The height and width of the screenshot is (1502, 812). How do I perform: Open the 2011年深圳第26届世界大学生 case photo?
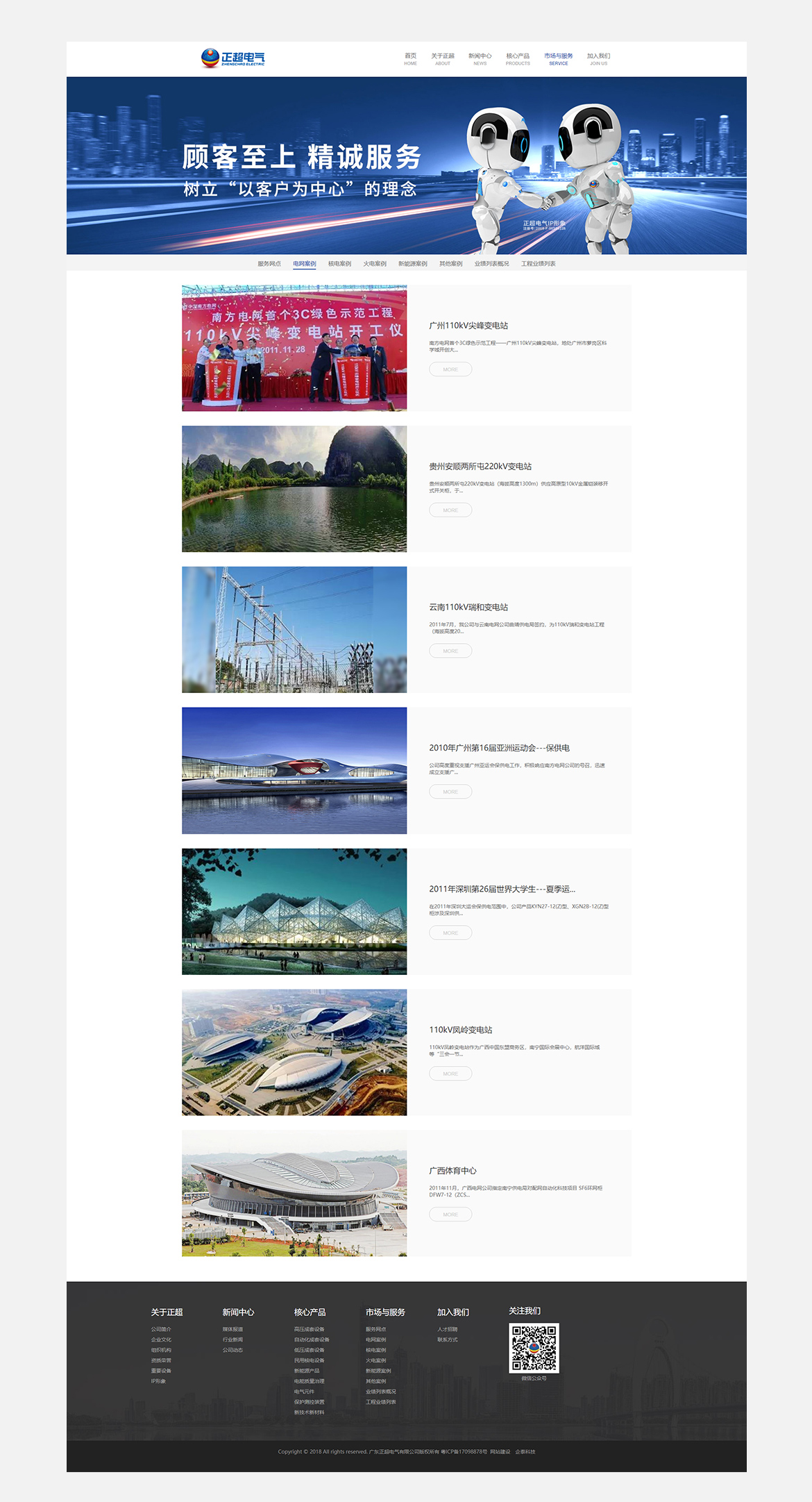coord(294,911)
